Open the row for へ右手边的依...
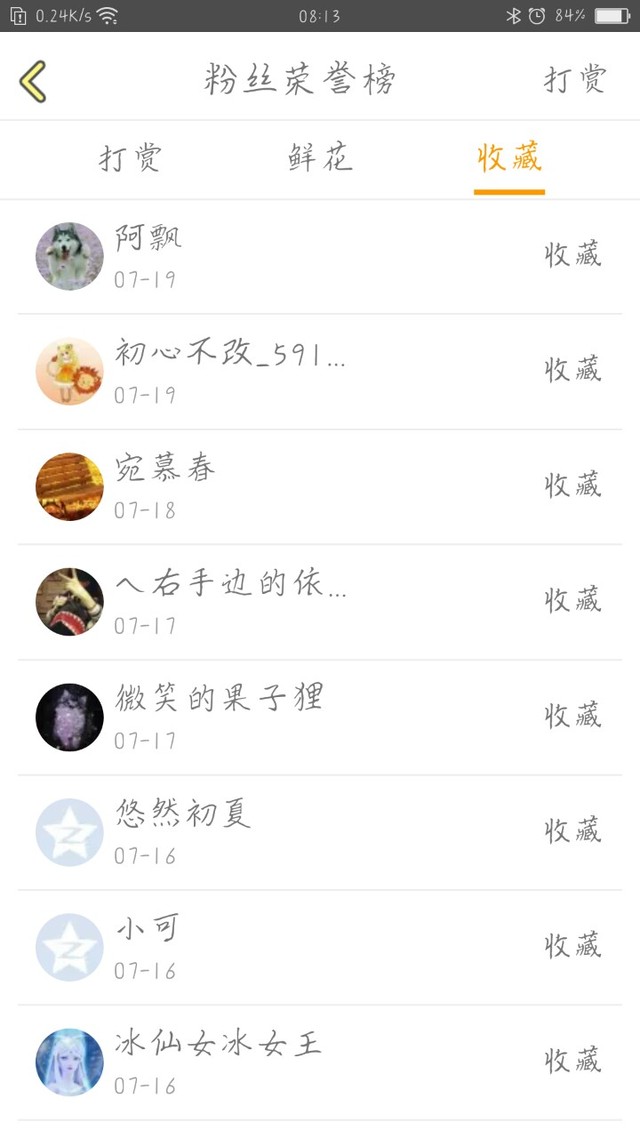This screenshot has height=1138, width=640. point(320,601)
